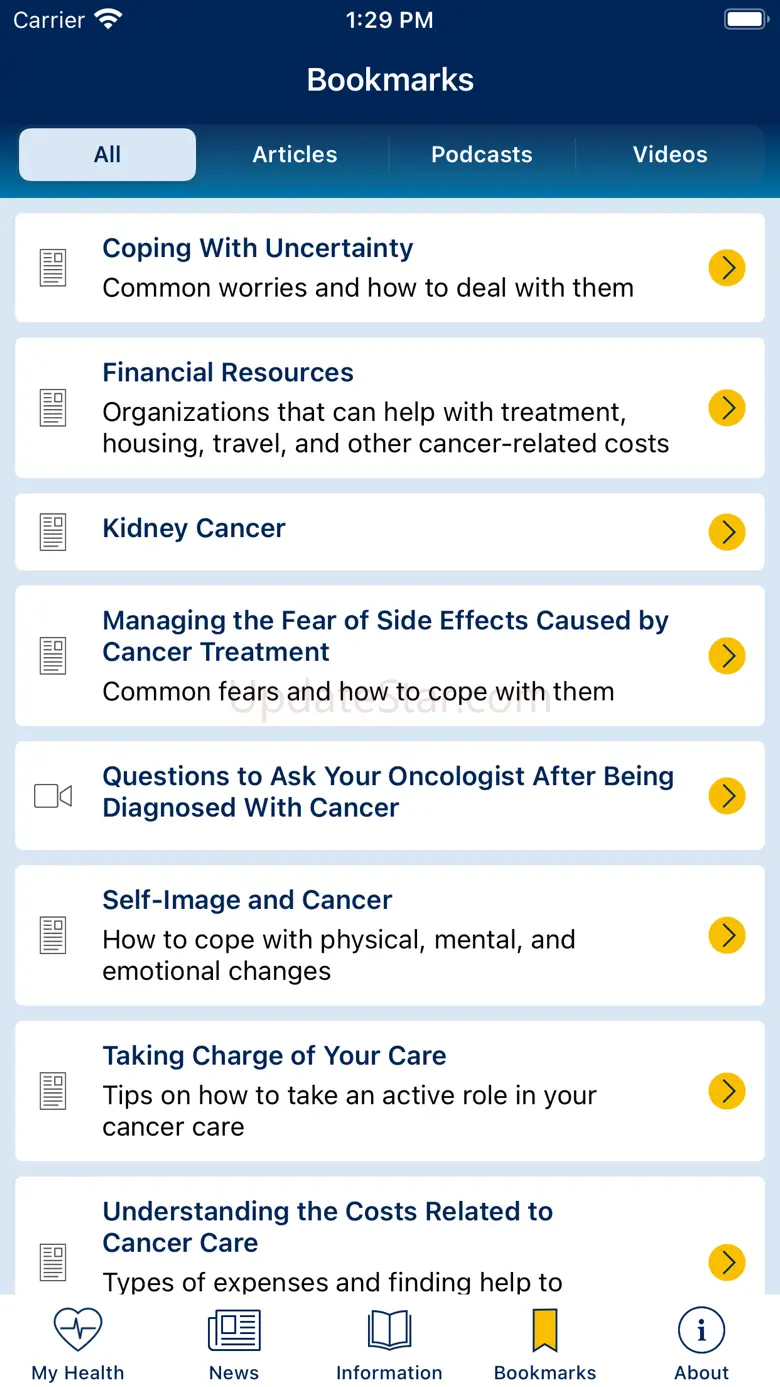This screenshot has height=1387, width=780.
Task: Select the All filter segment
Action: point(107,155)
